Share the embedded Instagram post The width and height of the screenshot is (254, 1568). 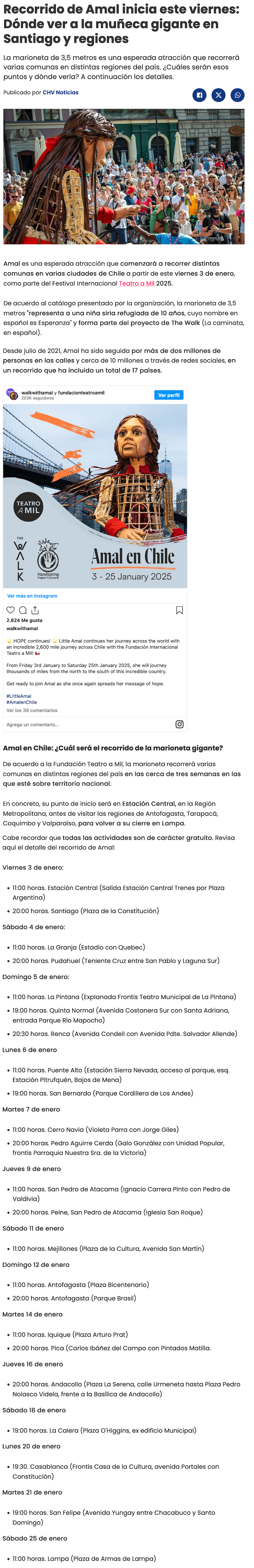(x=35, y=610)
